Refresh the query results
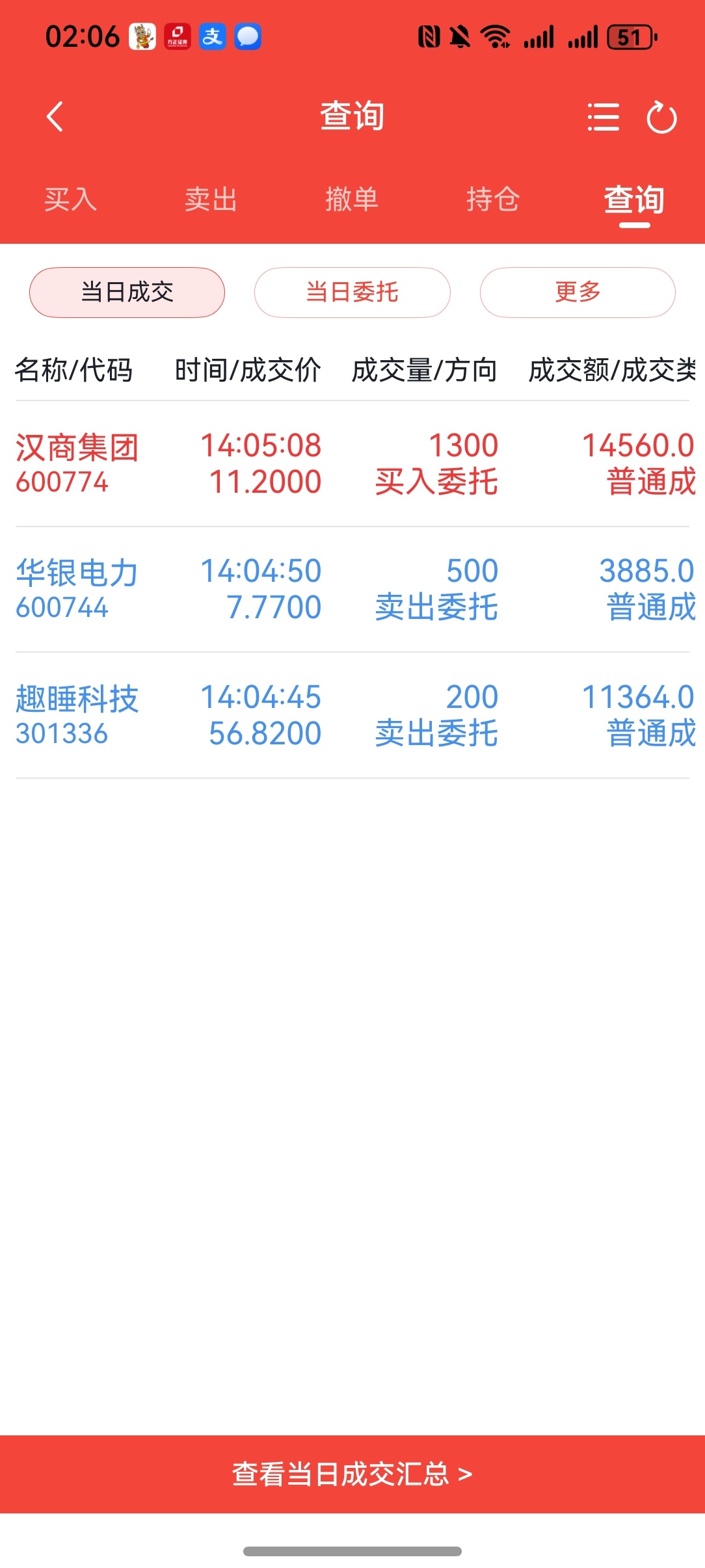Viewport: 705px width, 1568px height. (x=661, y=117)
